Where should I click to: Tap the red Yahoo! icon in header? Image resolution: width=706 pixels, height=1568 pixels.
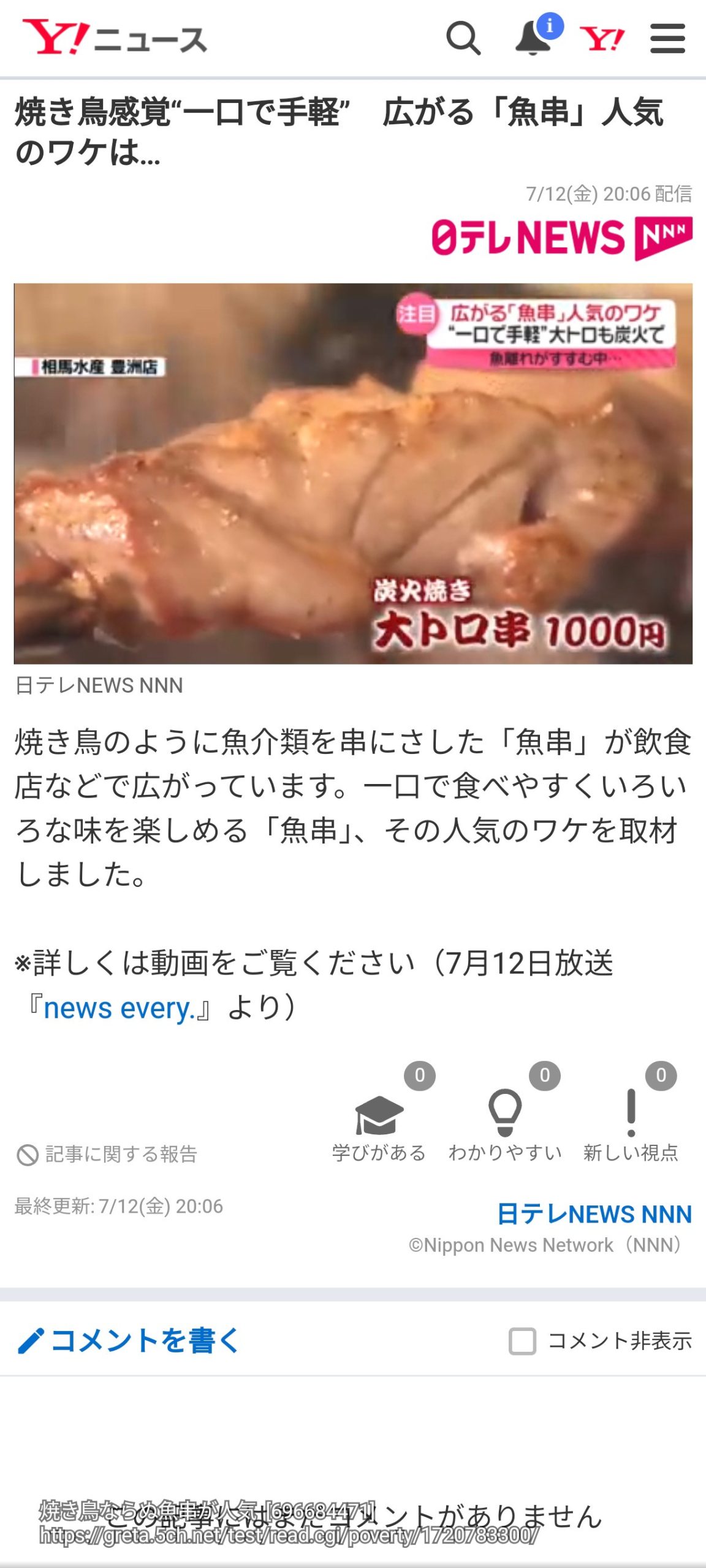click(601, 39)
